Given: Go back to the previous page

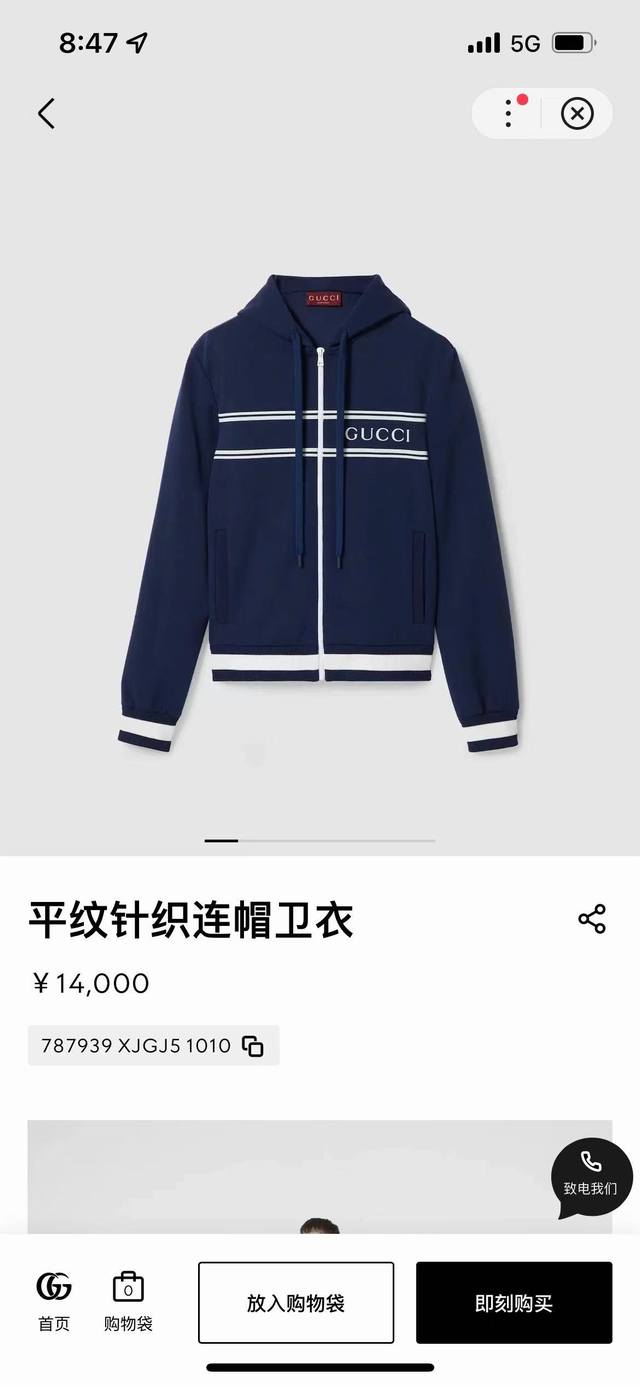Looking at the screenshot, I should pyautogui.click(x=46, y=113).
